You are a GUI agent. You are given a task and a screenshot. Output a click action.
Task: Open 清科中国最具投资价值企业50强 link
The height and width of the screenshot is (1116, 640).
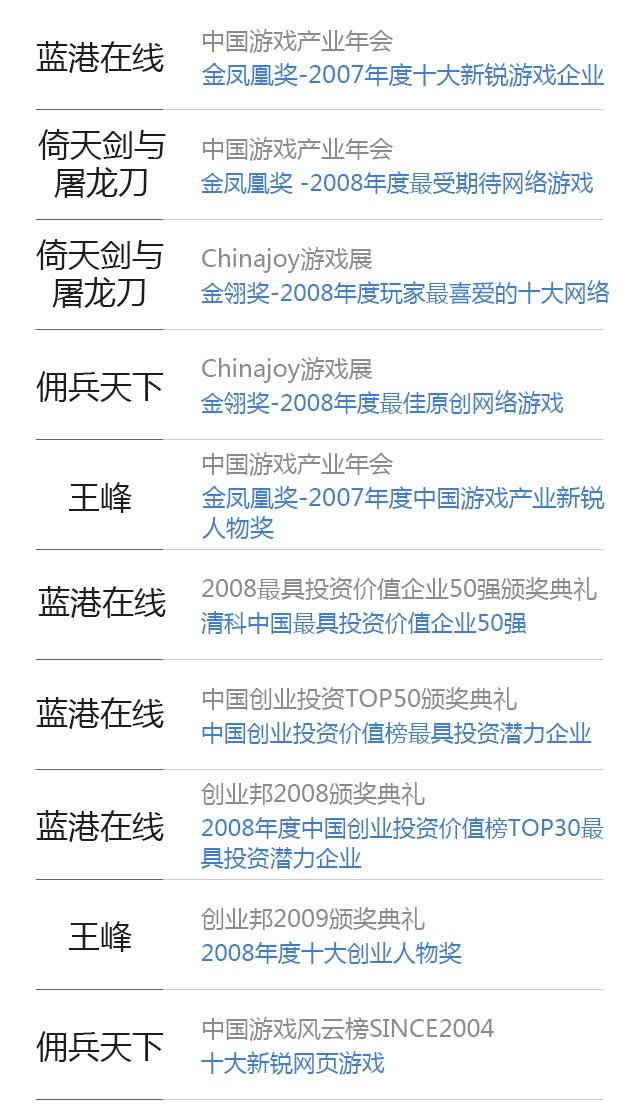(x=364, y=623)
